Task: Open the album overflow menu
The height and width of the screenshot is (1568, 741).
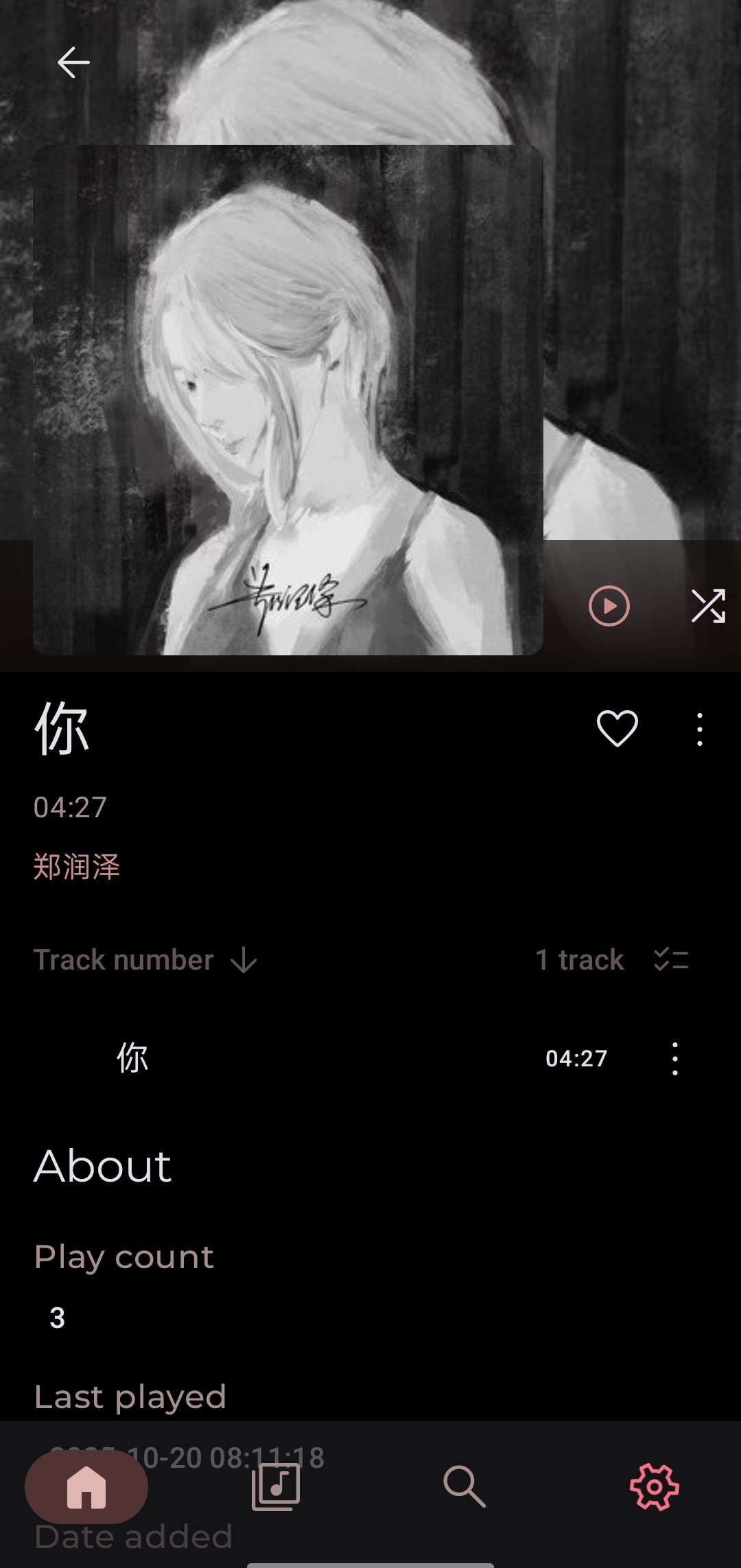Action: click(x=699, y=729)
